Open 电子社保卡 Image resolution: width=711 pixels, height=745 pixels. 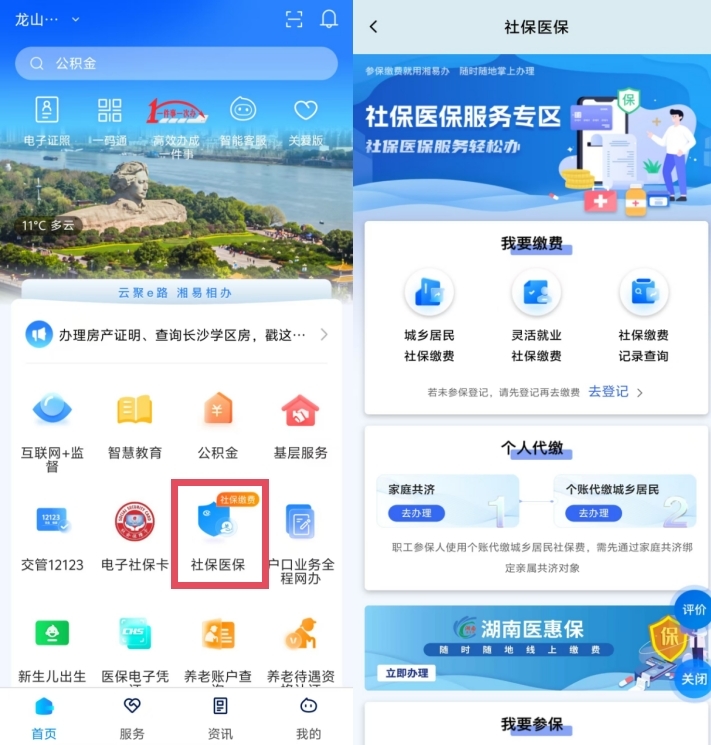coord(135,536)
